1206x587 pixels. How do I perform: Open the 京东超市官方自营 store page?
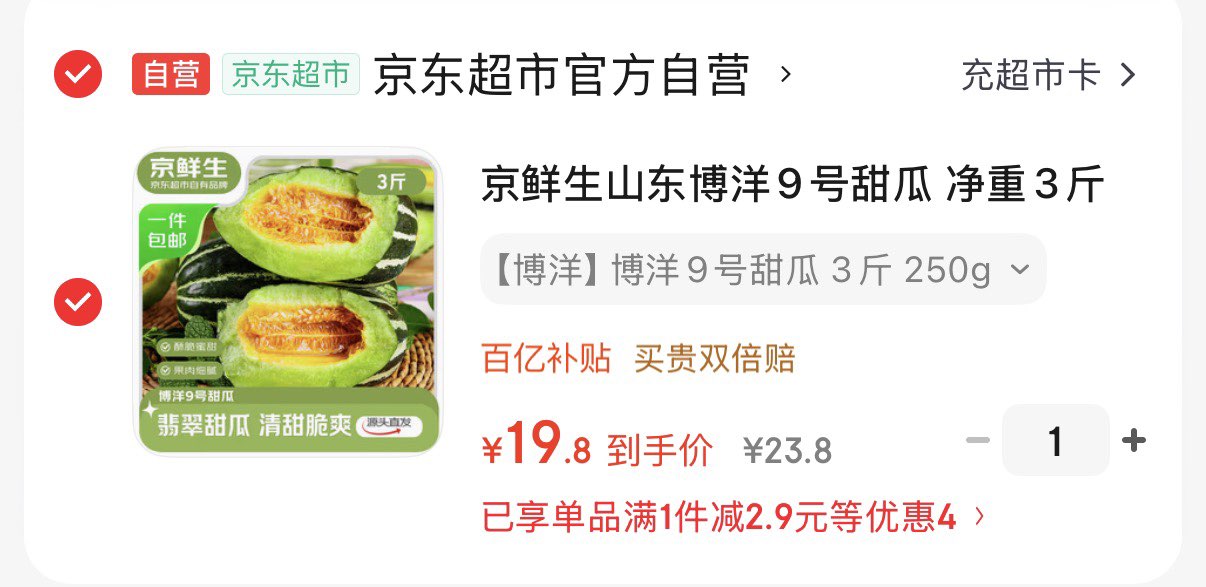(x=562, y=75)
